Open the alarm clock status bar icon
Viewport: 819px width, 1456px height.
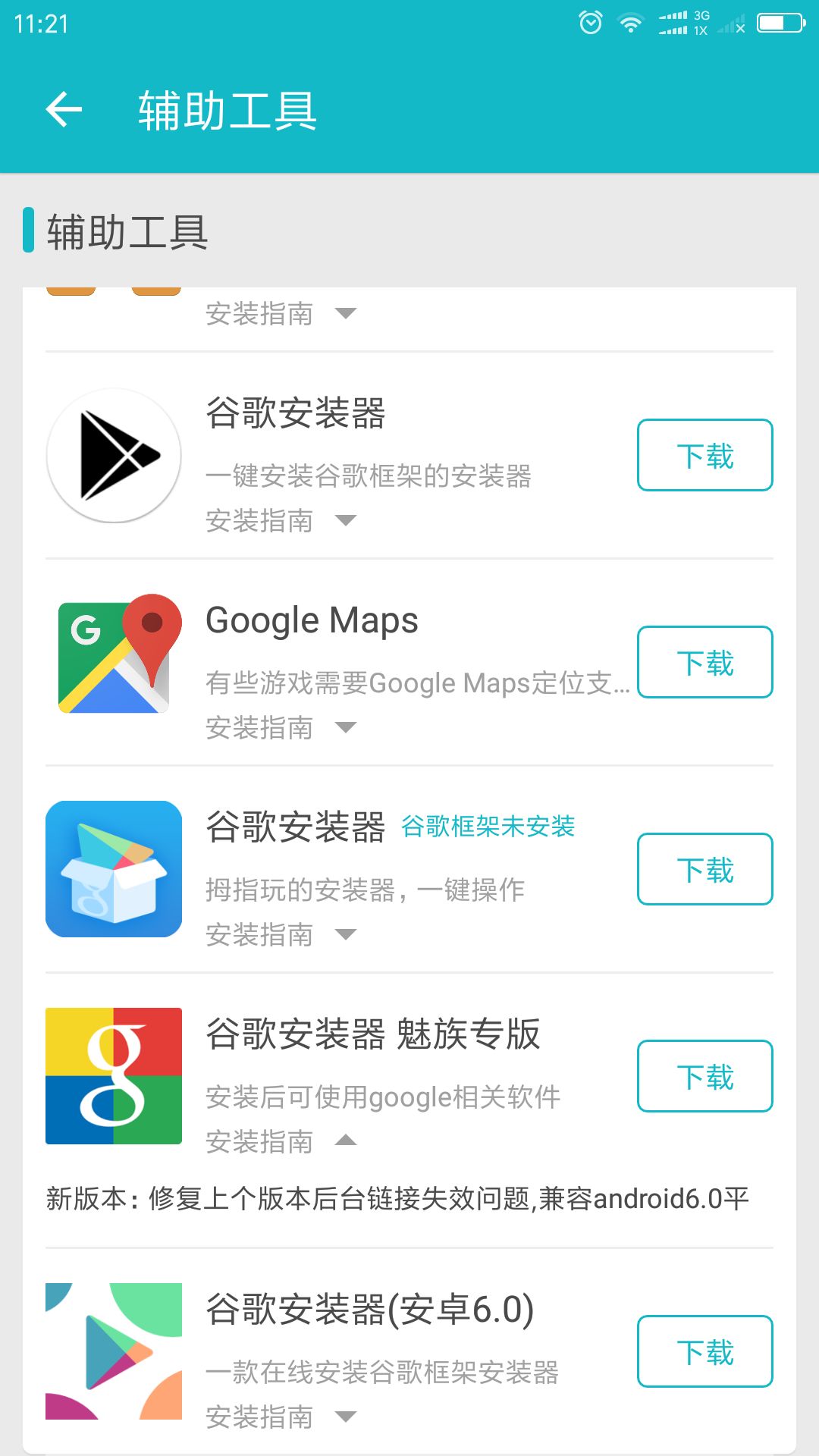click(x=589, y=23)
